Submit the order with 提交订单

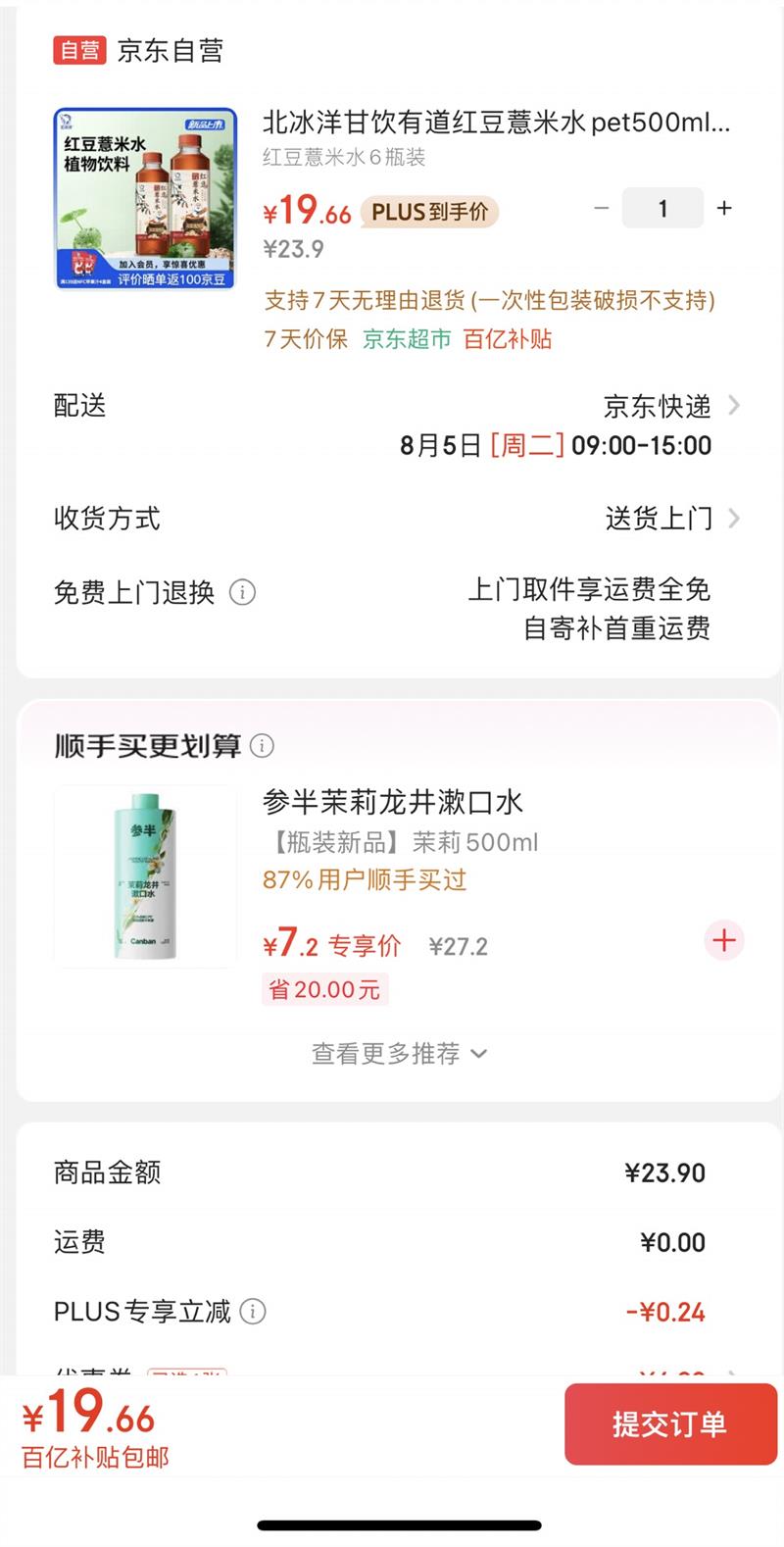[670, 1423]
